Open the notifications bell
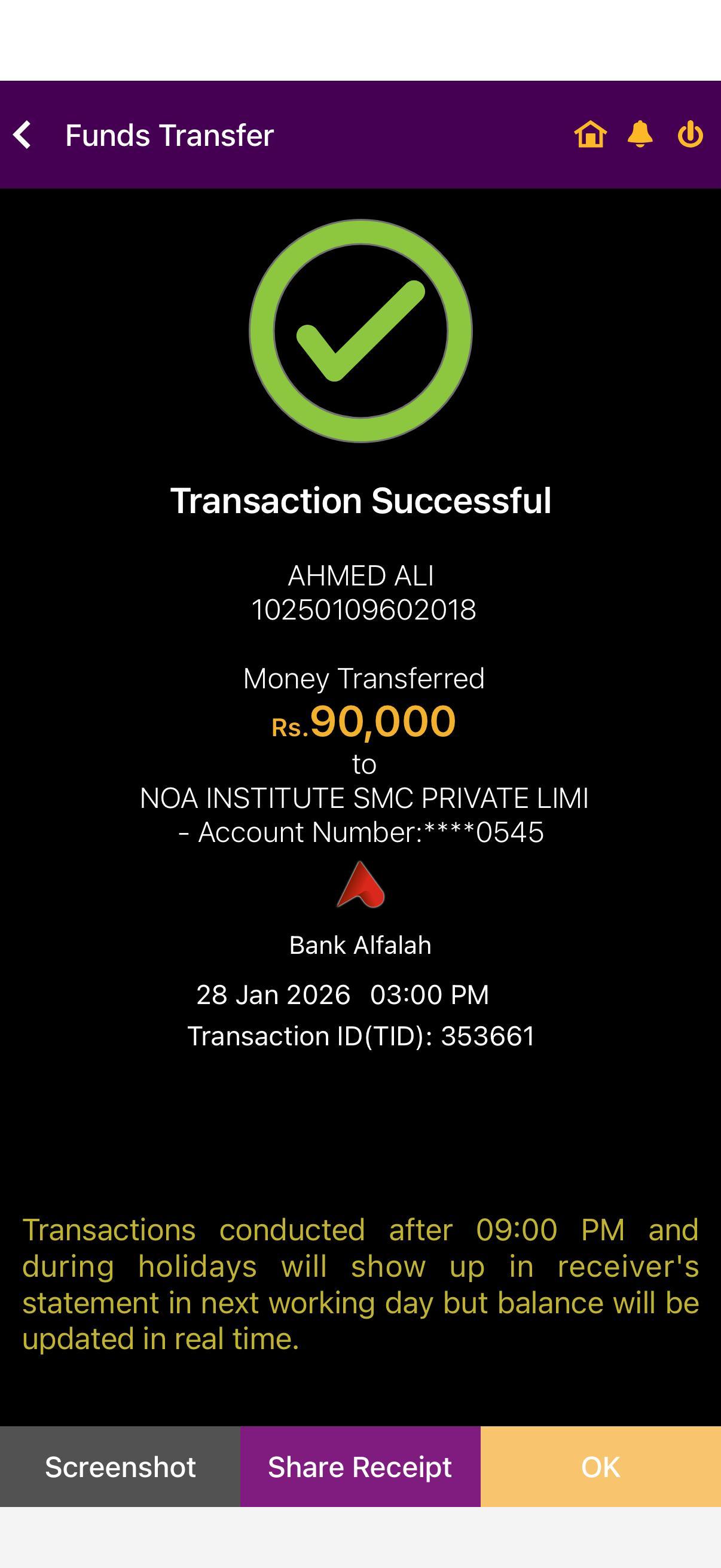 640,135
